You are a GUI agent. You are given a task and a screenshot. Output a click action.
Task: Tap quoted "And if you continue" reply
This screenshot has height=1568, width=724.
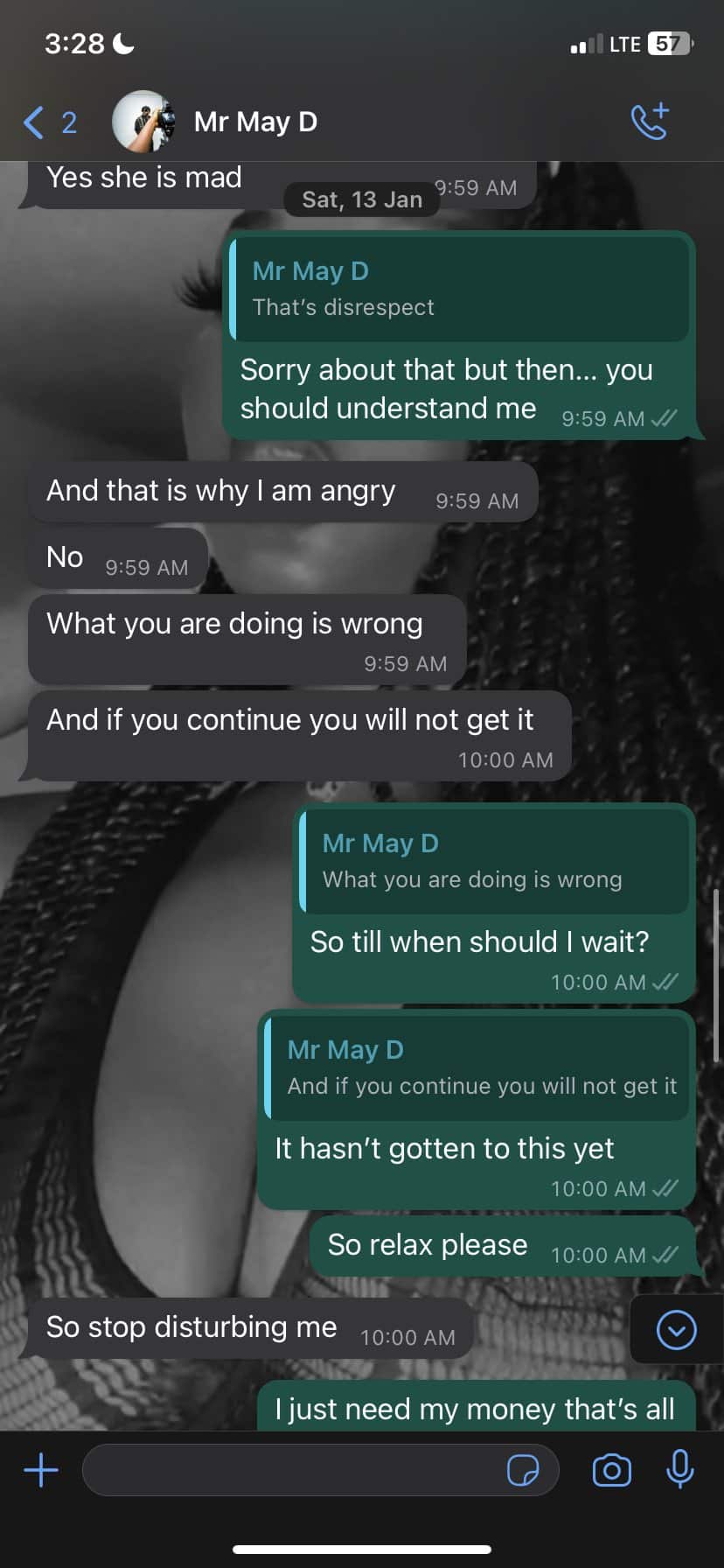click(477, 1067)
